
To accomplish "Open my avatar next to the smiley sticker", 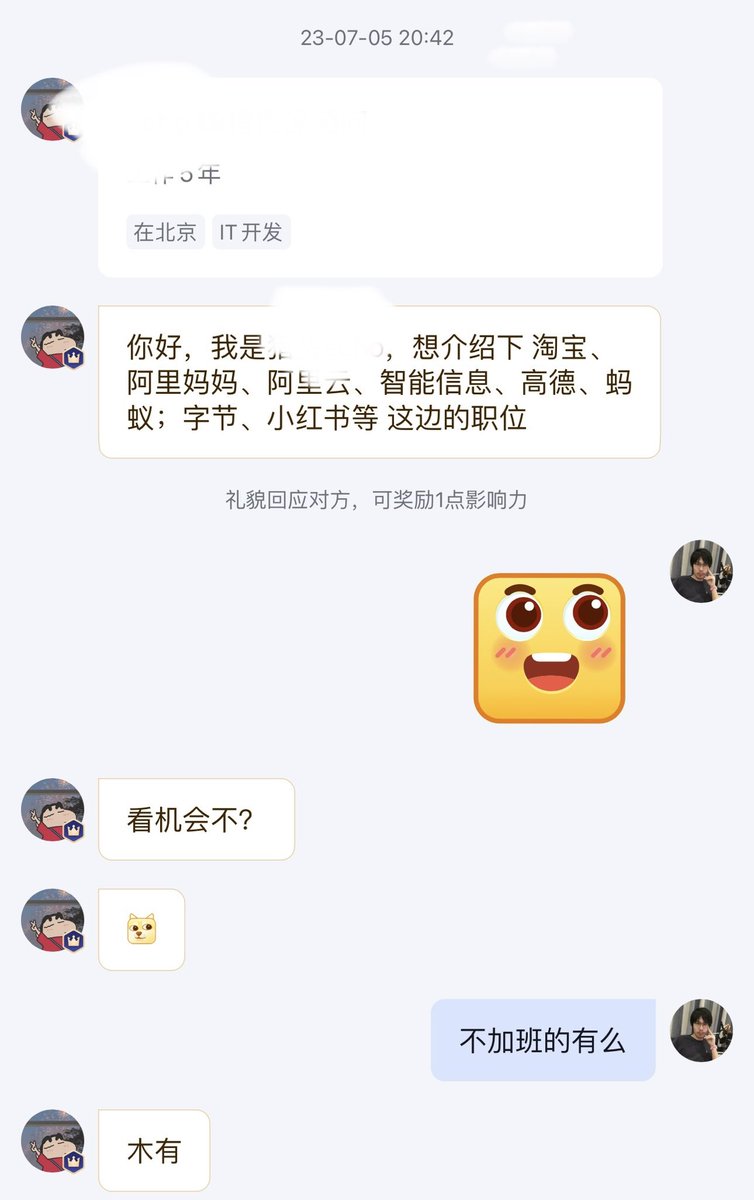I will tap(702, 572).
